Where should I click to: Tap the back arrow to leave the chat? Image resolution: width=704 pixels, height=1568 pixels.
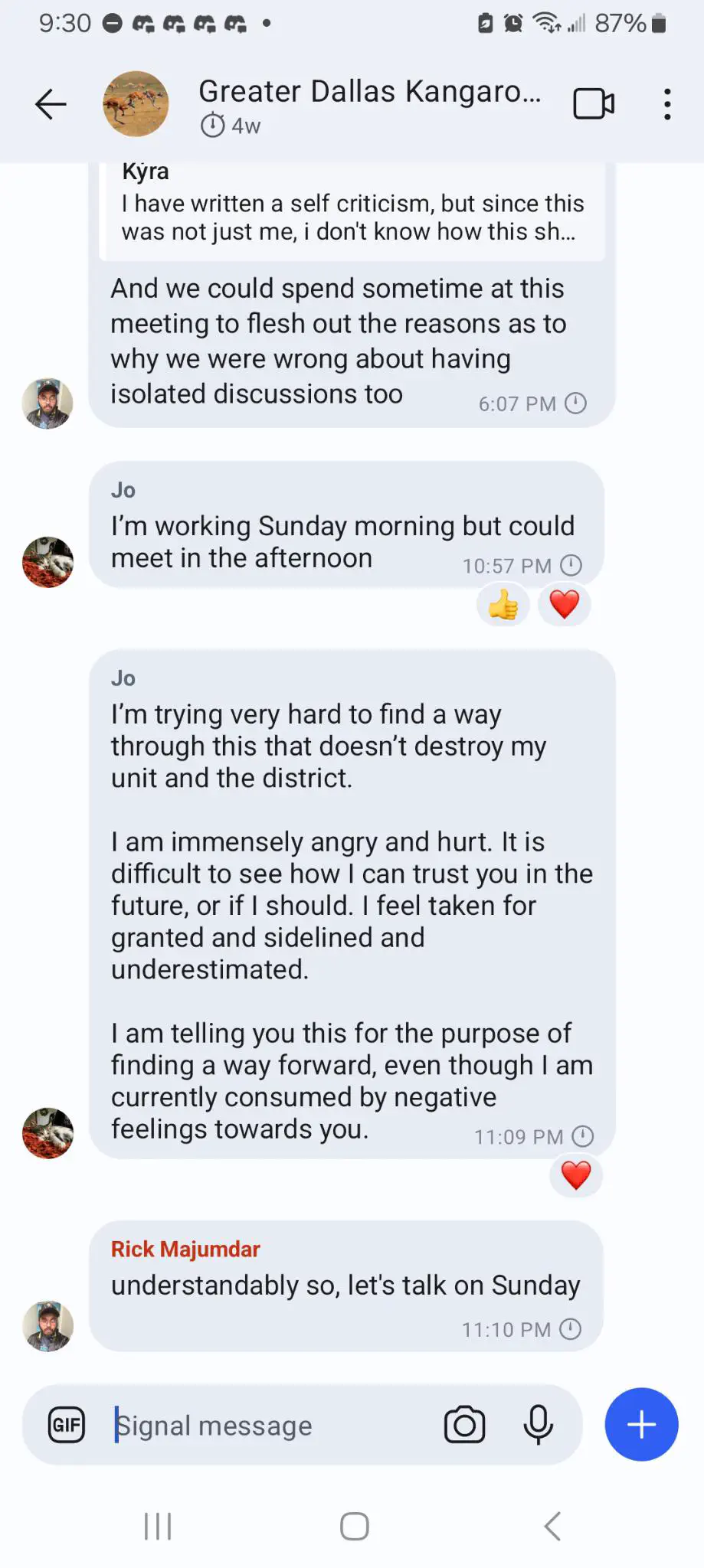click(49, 103)
